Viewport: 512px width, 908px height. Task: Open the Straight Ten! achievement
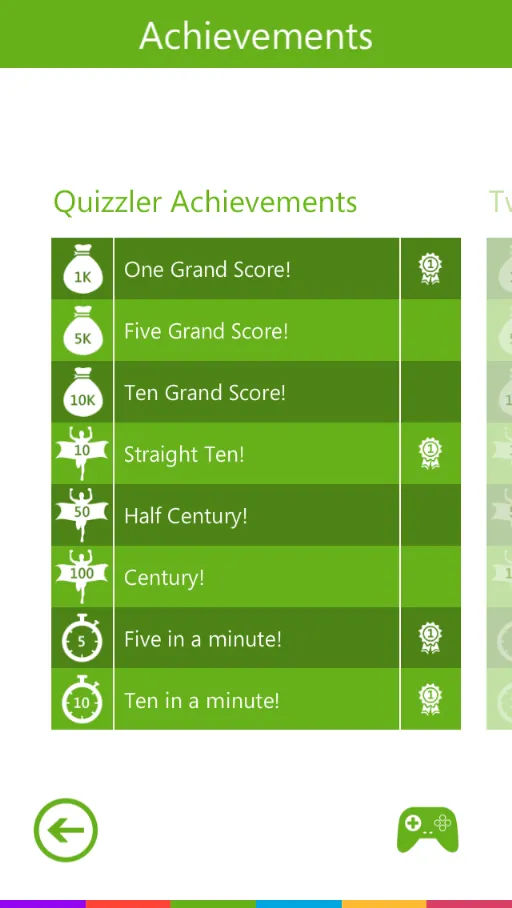pos(256,453)
